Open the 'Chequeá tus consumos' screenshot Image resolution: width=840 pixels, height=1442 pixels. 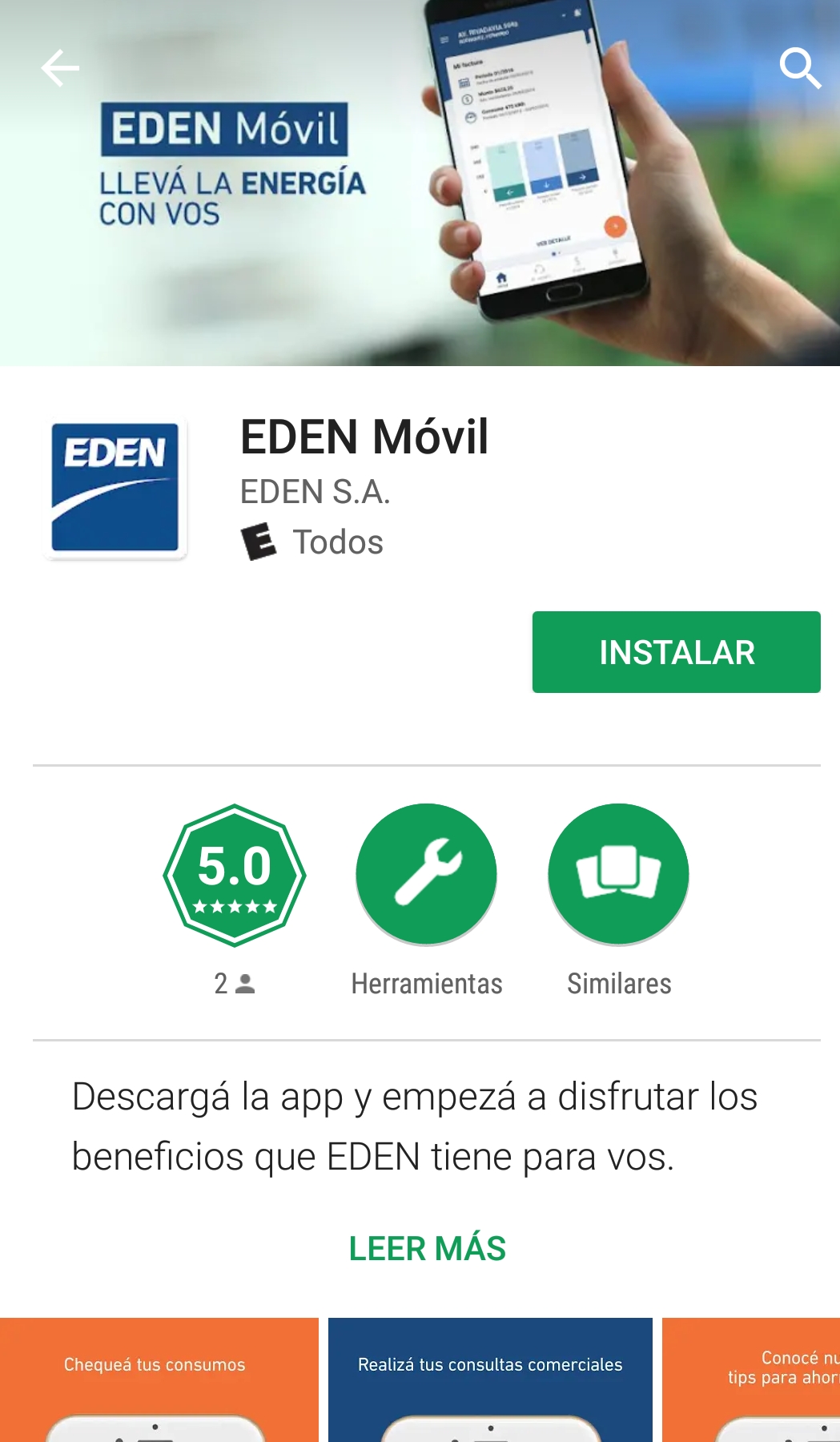[159, 1380]
